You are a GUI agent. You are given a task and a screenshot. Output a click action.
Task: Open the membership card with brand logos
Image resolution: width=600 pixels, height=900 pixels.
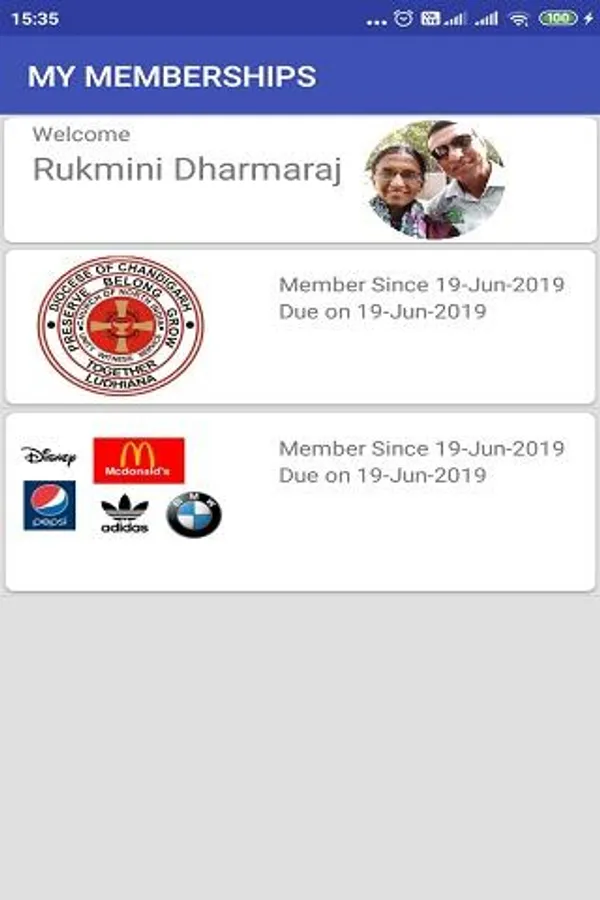pyautogui.click(x=300, y=502)
